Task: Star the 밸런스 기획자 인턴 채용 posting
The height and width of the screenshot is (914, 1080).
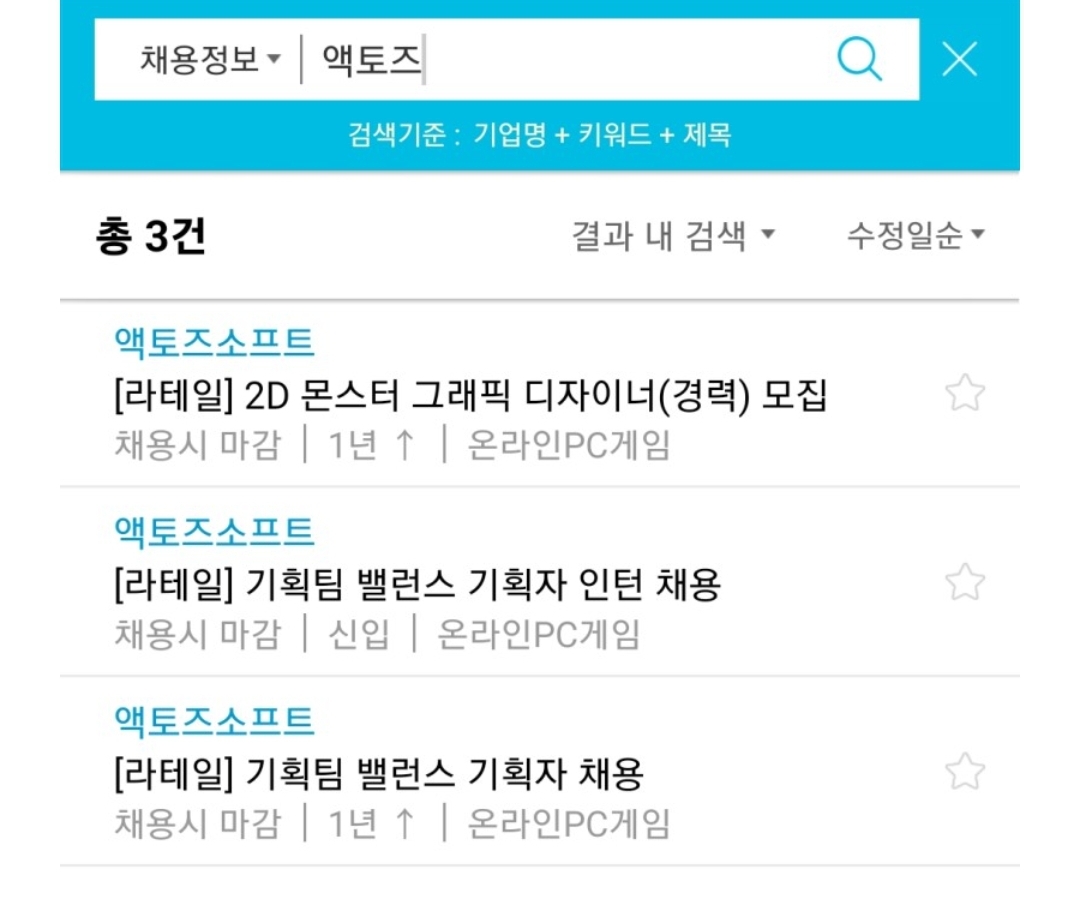Action: [964, 582]
